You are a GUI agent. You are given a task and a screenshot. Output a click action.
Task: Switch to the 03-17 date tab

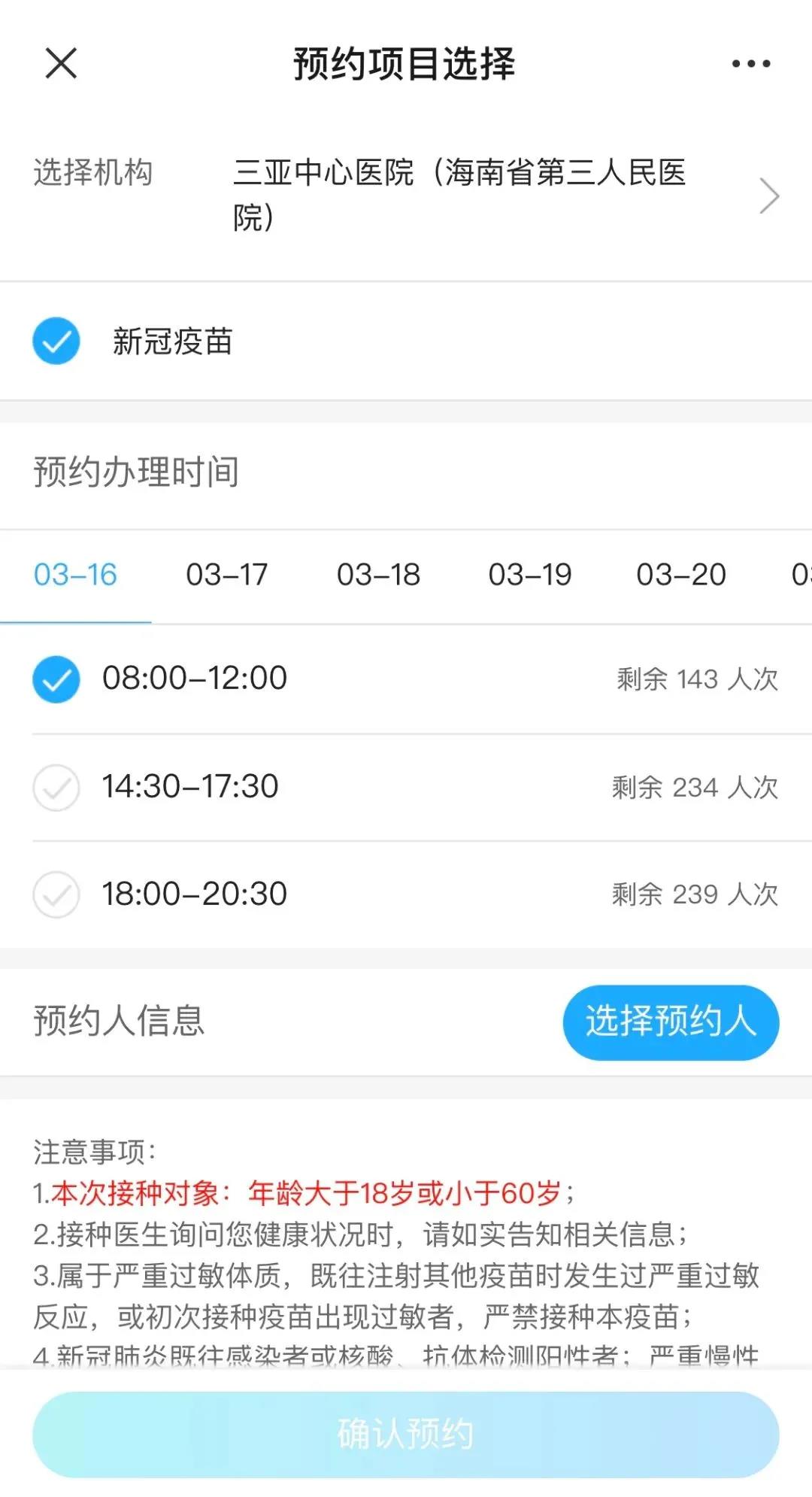227,574
